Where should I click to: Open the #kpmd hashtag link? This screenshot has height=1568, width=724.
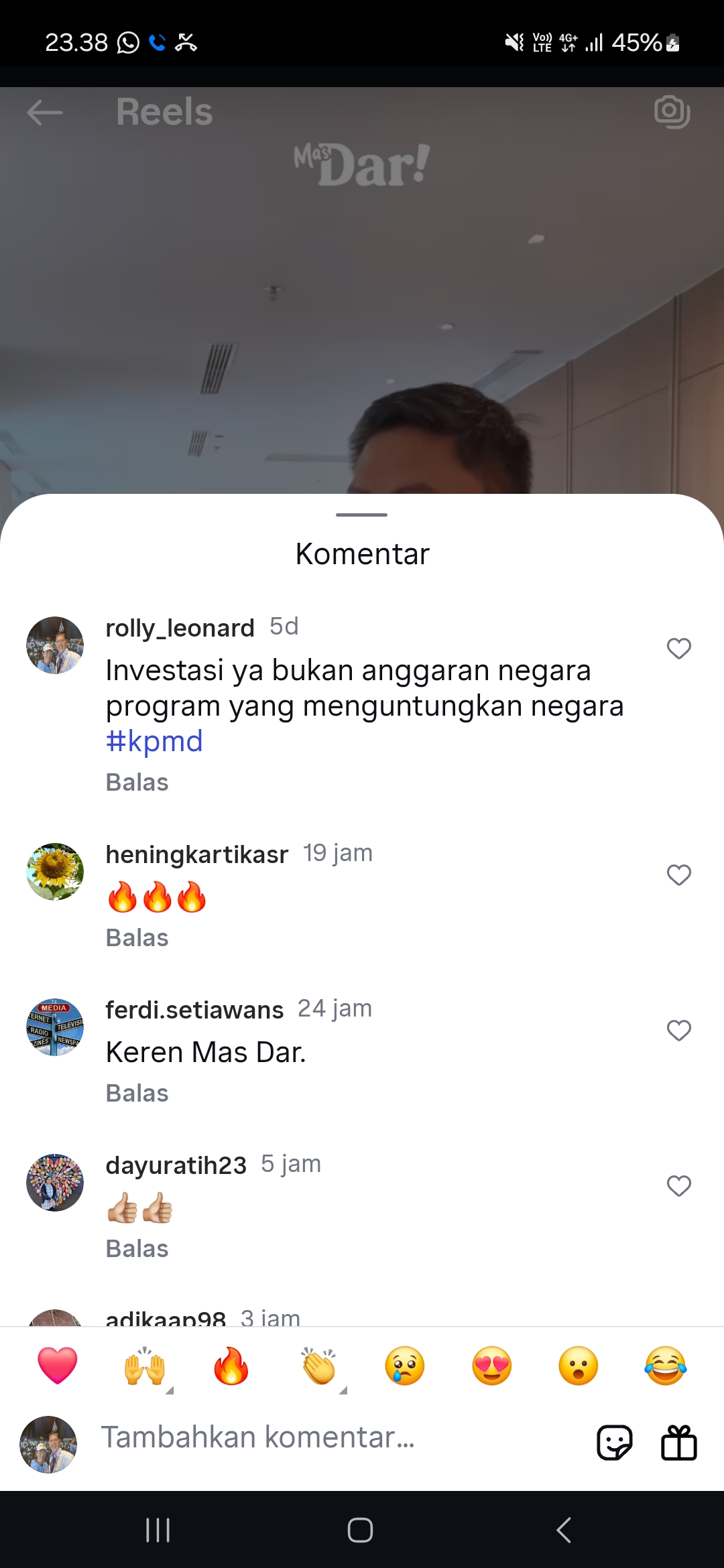tap(154, 742)
